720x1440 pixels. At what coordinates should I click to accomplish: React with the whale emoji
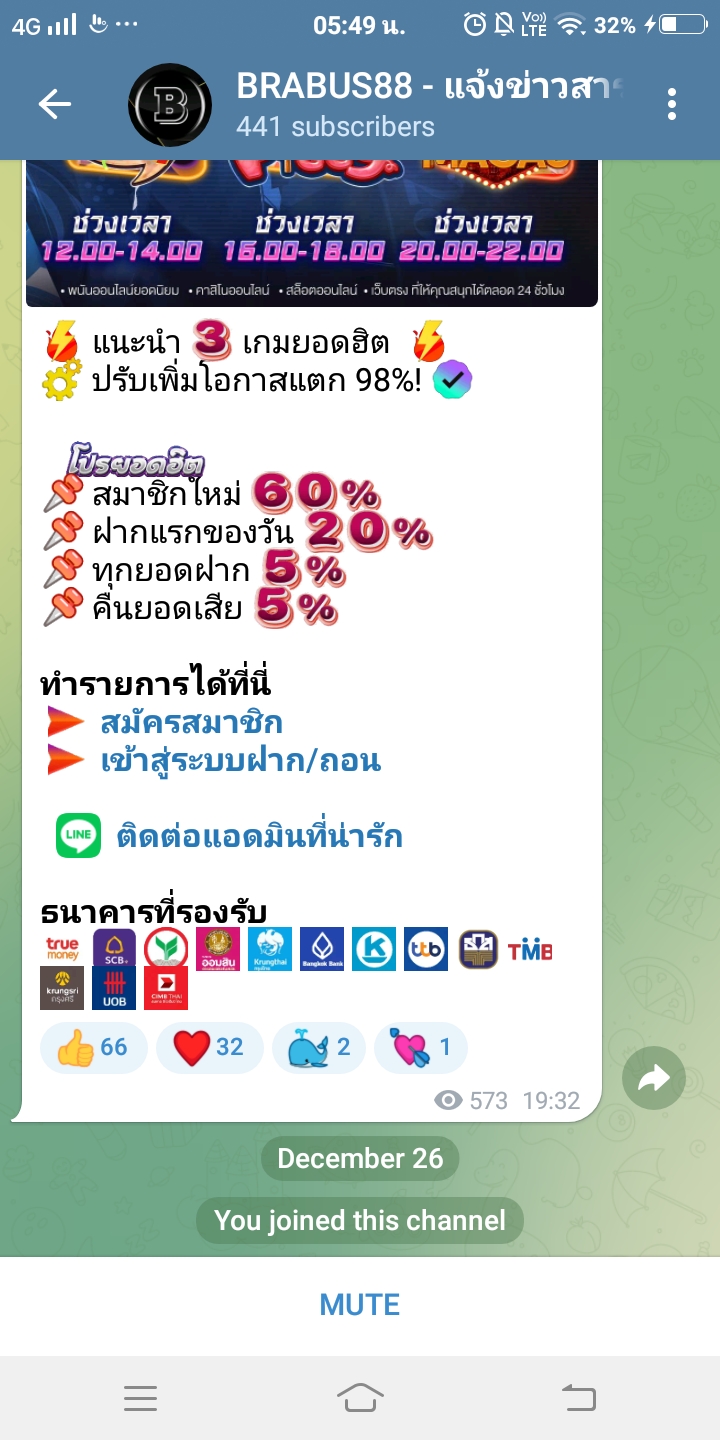tap(318, 1047)
